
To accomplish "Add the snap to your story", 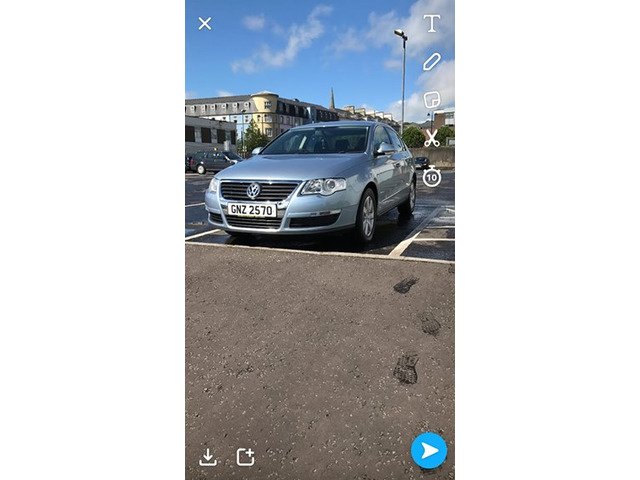I will pyautogui.click(x=245, y=456).
